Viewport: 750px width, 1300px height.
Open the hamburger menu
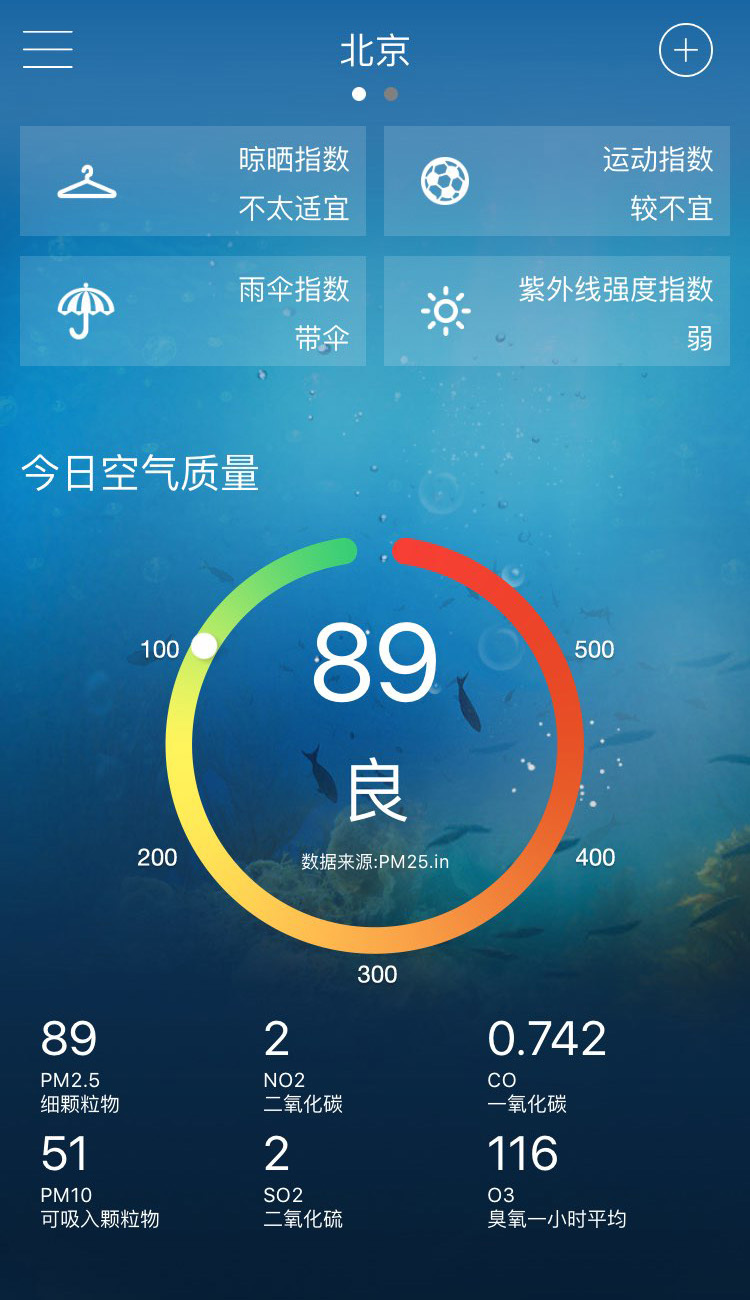point(48,49)
